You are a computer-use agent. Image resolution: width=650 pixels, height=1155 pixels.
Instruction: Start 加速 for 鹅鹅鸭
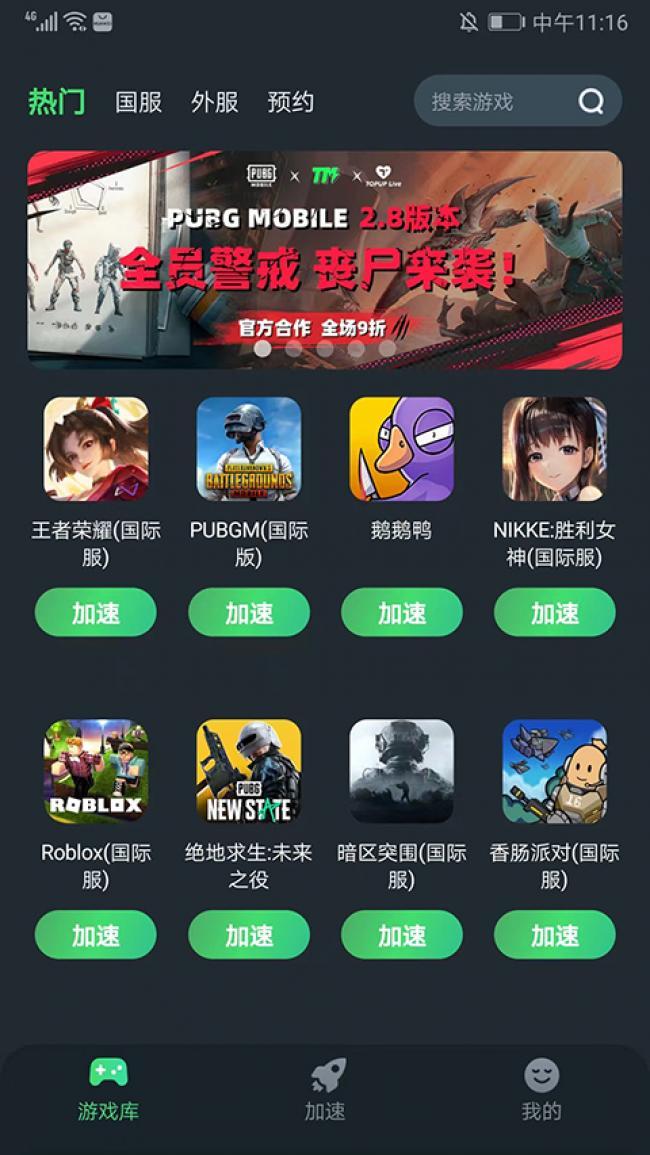(402, 613)
